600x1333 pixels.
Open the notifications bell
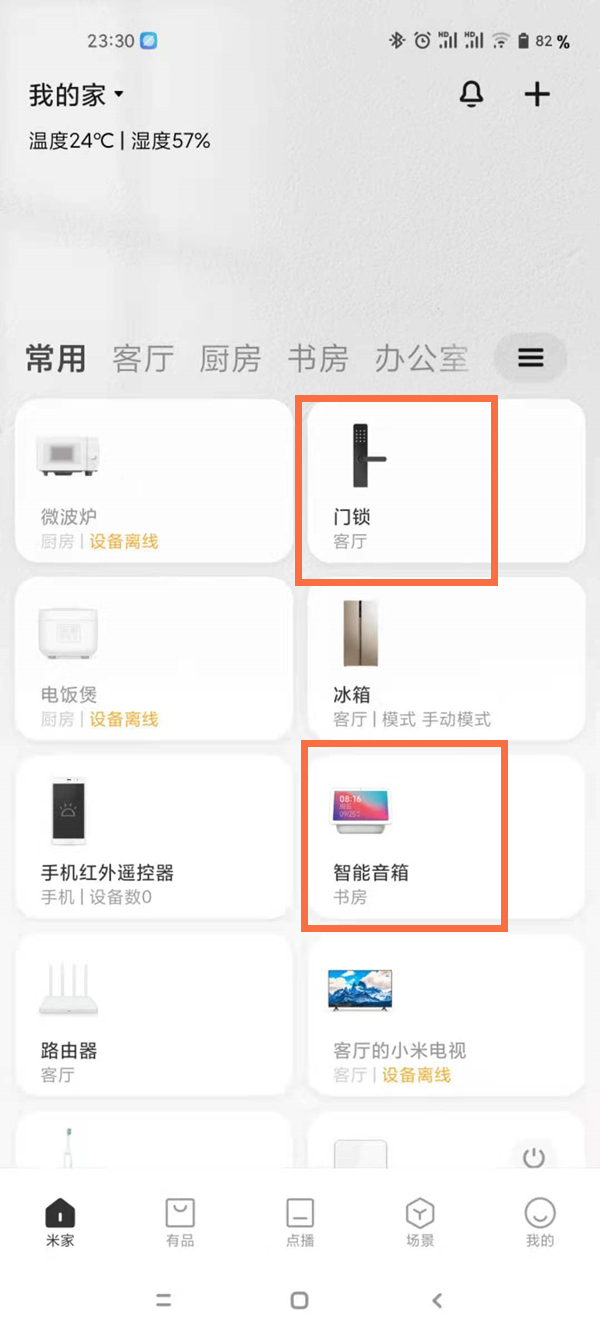click(x=471, y=95)
